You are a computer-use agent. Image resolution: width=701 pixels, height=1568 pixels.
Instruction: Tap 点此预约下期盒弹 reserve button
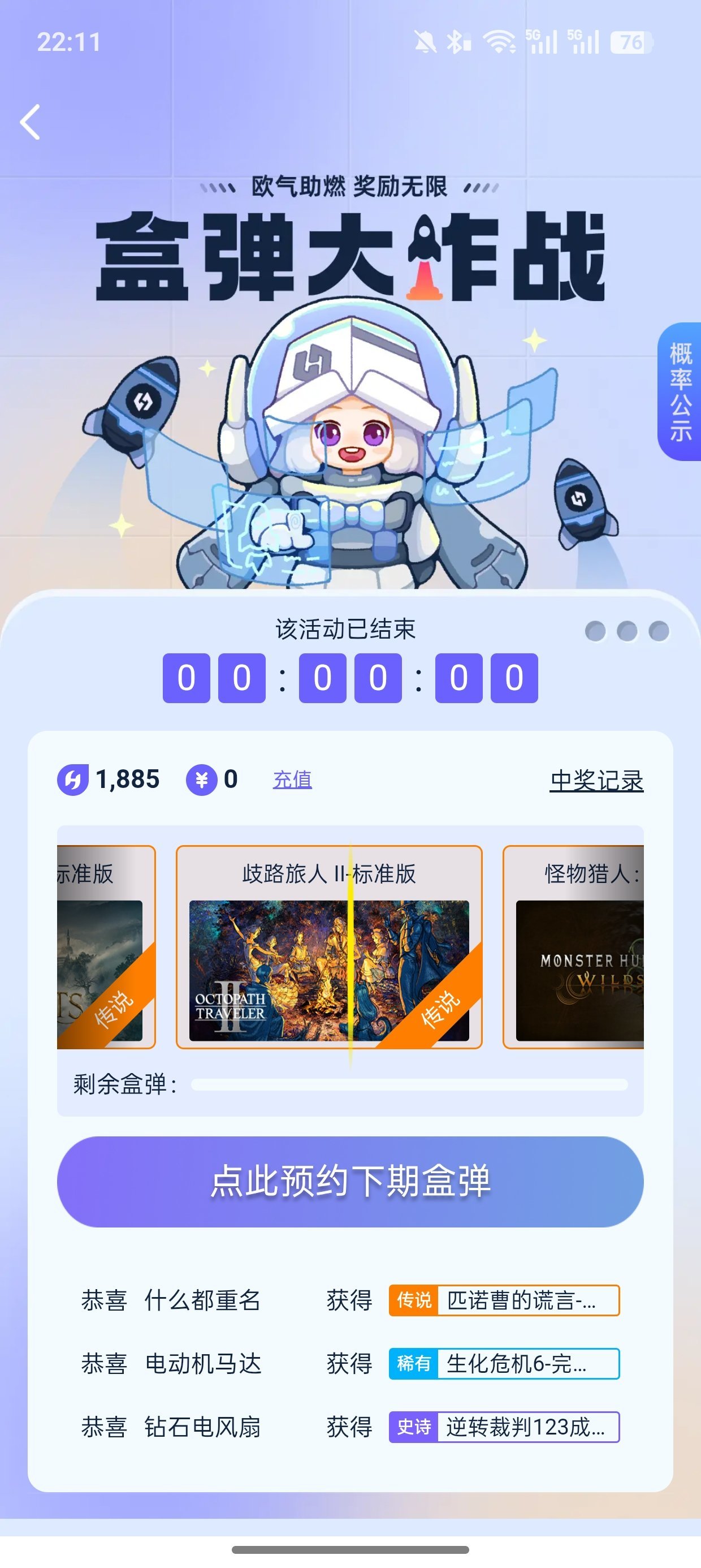point(350,1182)
